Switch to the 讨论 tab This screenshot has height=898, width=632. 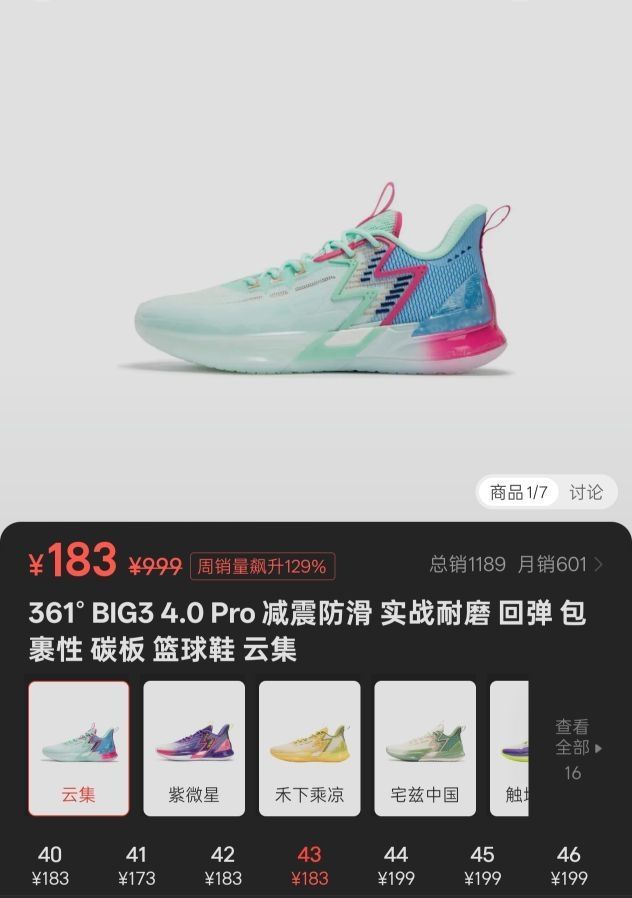click(x=586, y=492)
